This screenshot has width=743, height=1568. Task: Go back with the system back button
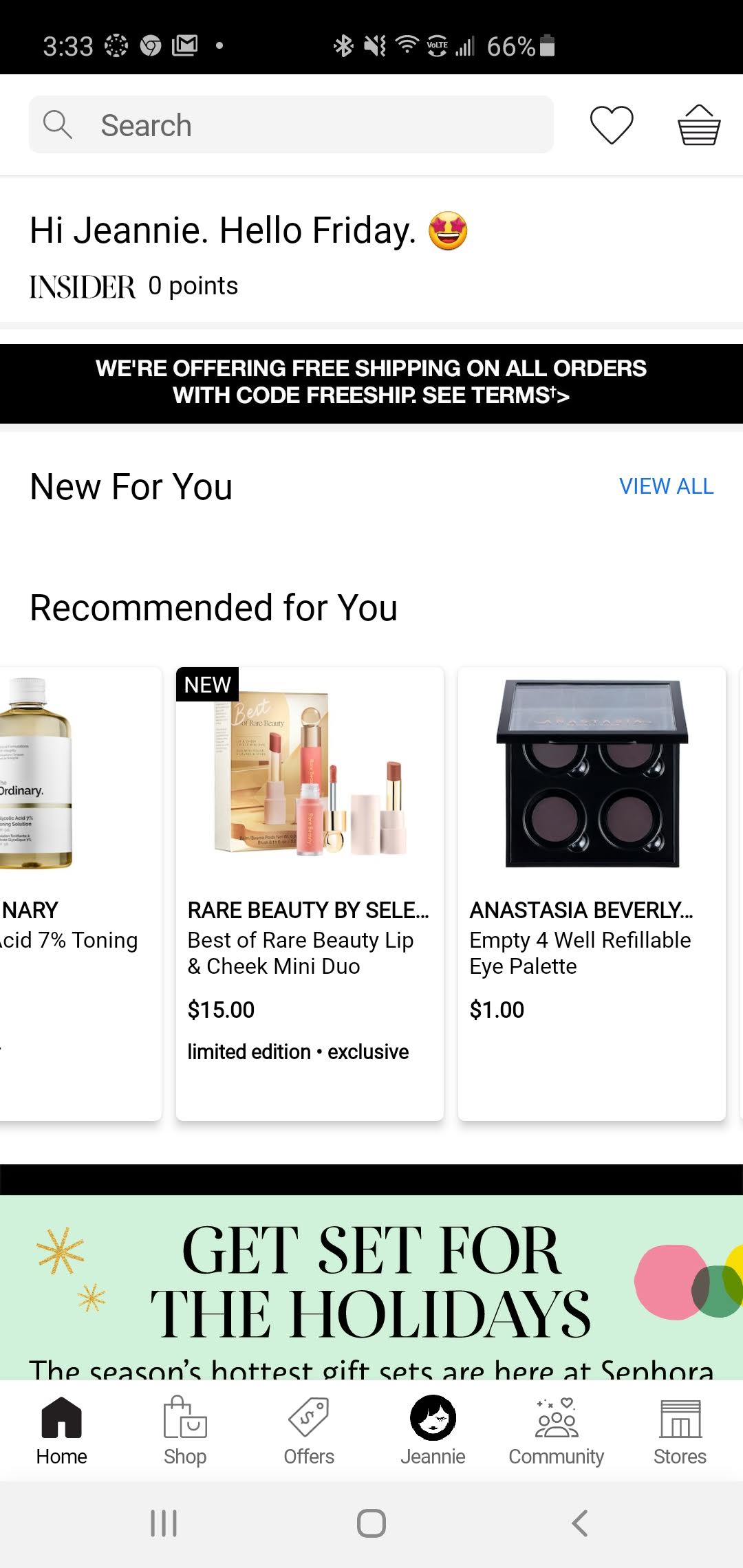[580, 1523]
